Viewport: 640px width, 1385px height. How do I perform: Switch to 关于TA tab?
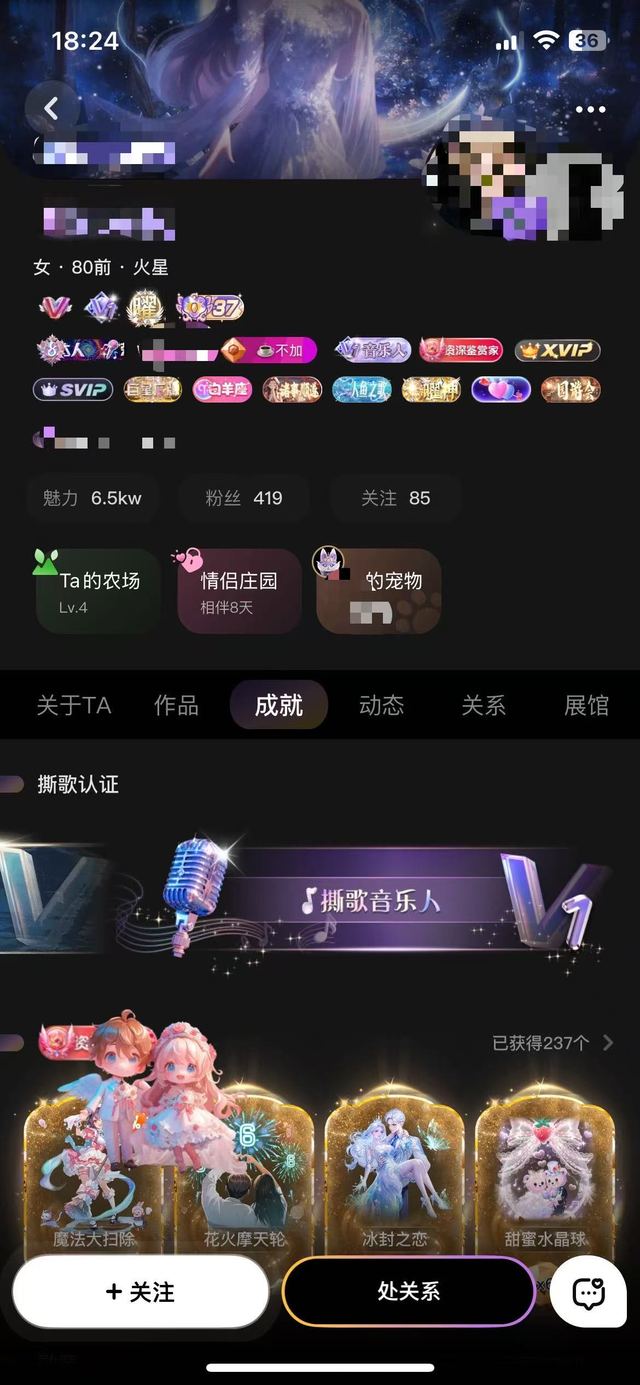(74, 705)
